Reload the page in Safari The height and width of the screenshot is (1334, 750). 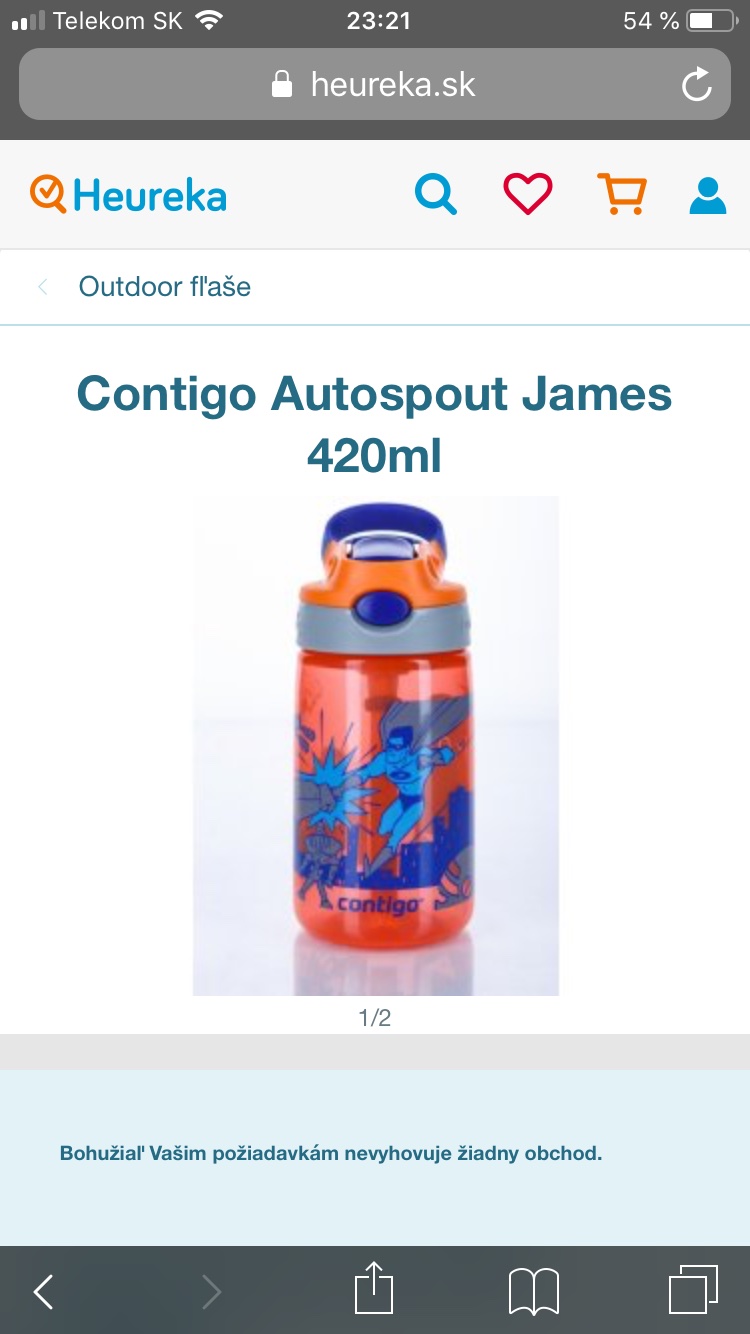click(x=696, y=85)
